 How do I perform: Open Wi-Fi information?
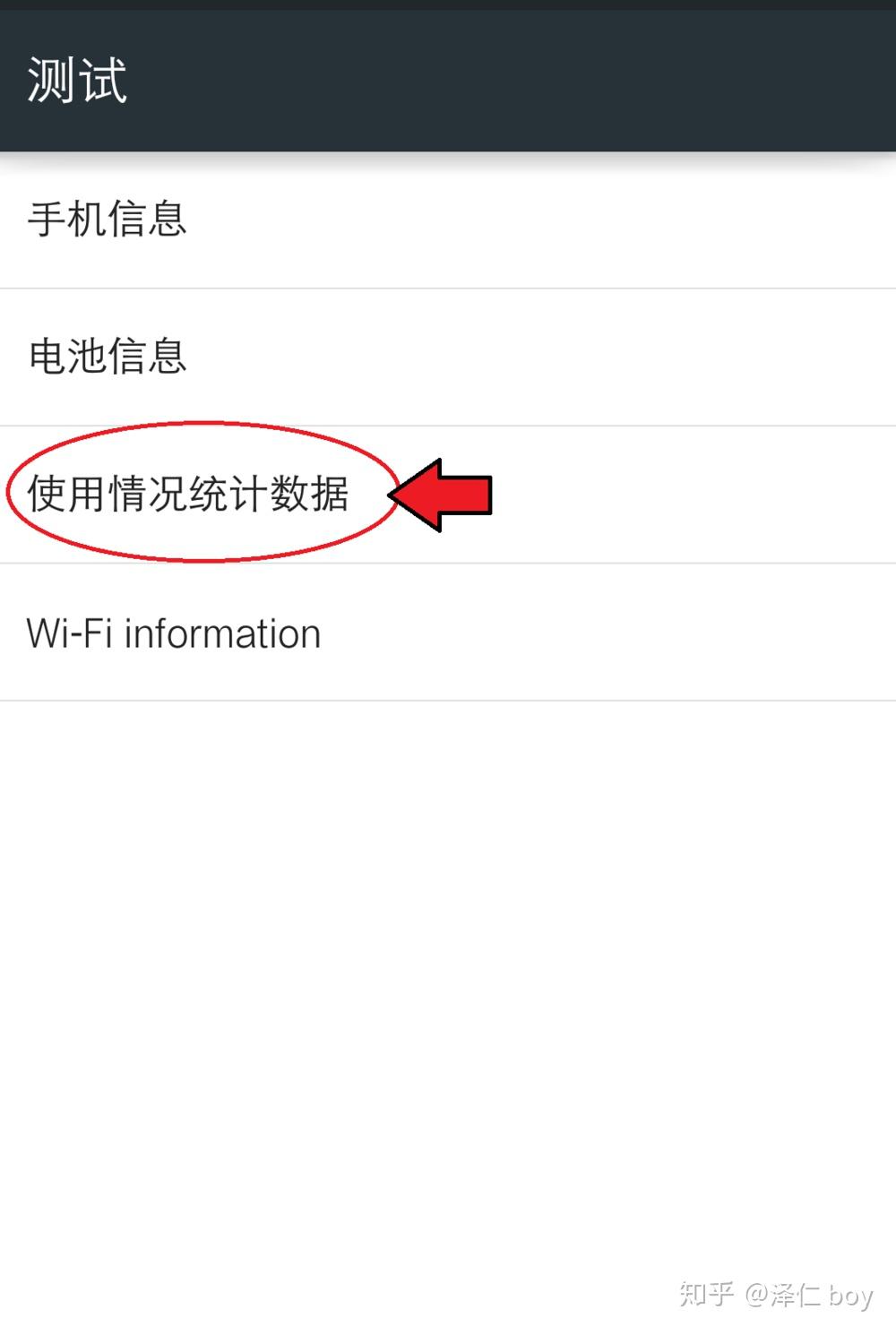pyautogui.click(x=174, y=633)
